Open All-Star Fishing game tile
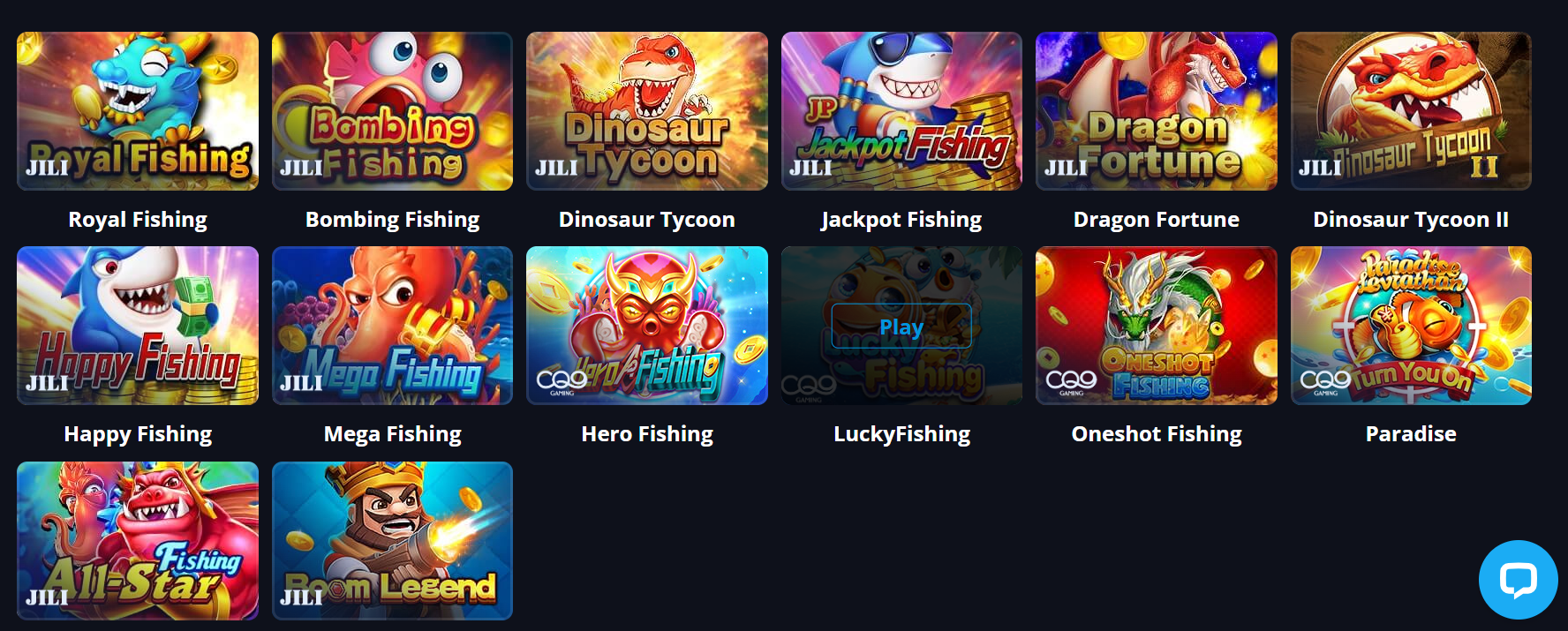 [138, 540]
